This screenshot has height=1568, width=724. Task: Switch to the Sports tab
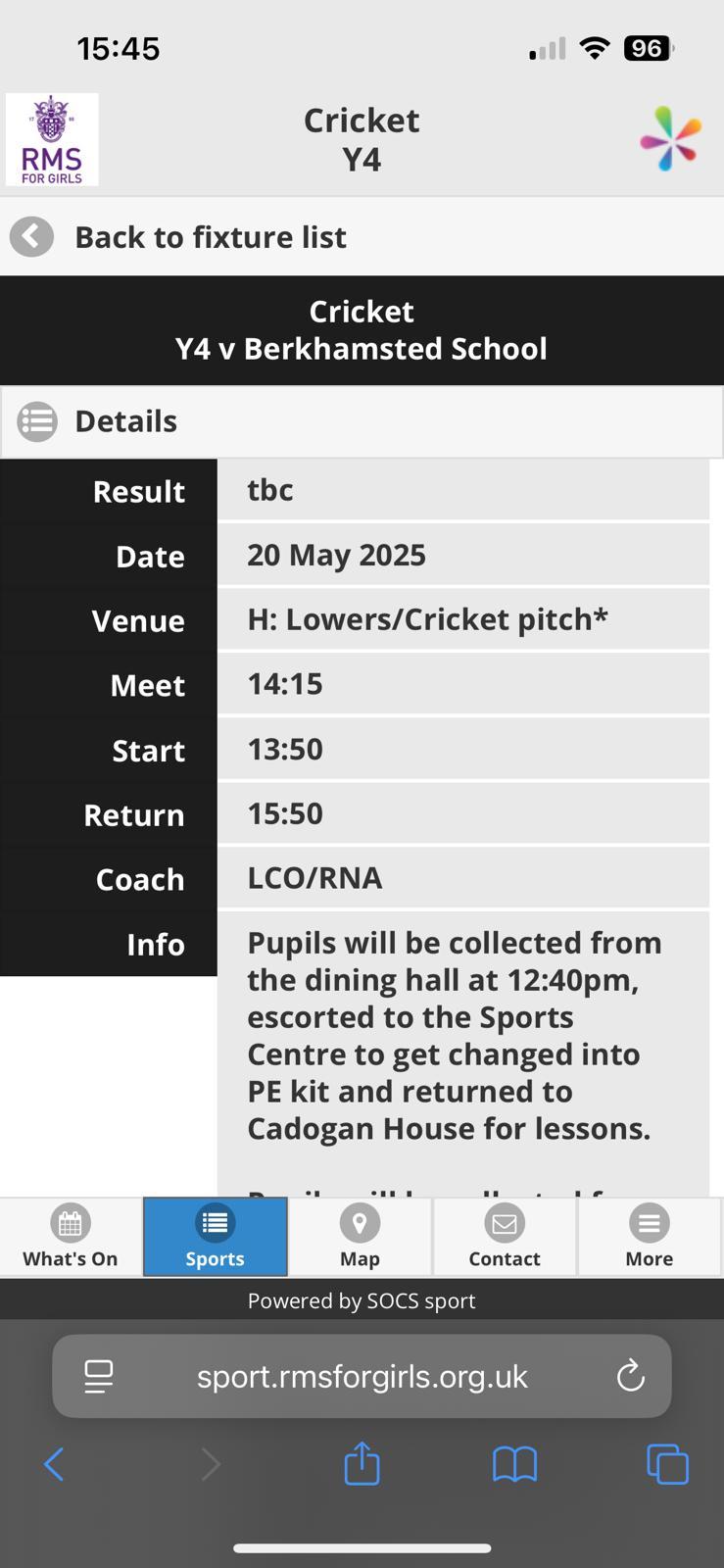(216, 1237)
